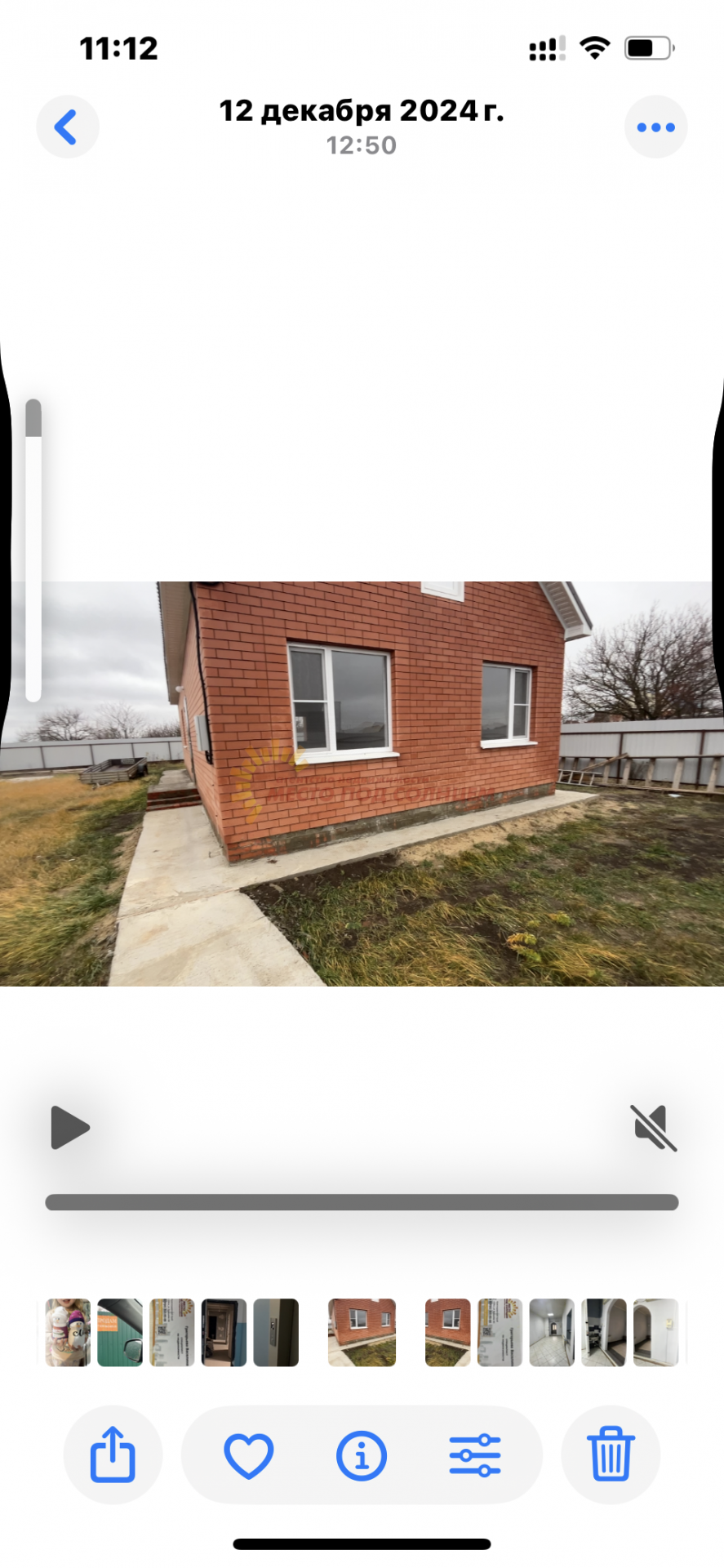Open the edit adjustments tool
This screenshot has height=1568, width=724.
474,1454
